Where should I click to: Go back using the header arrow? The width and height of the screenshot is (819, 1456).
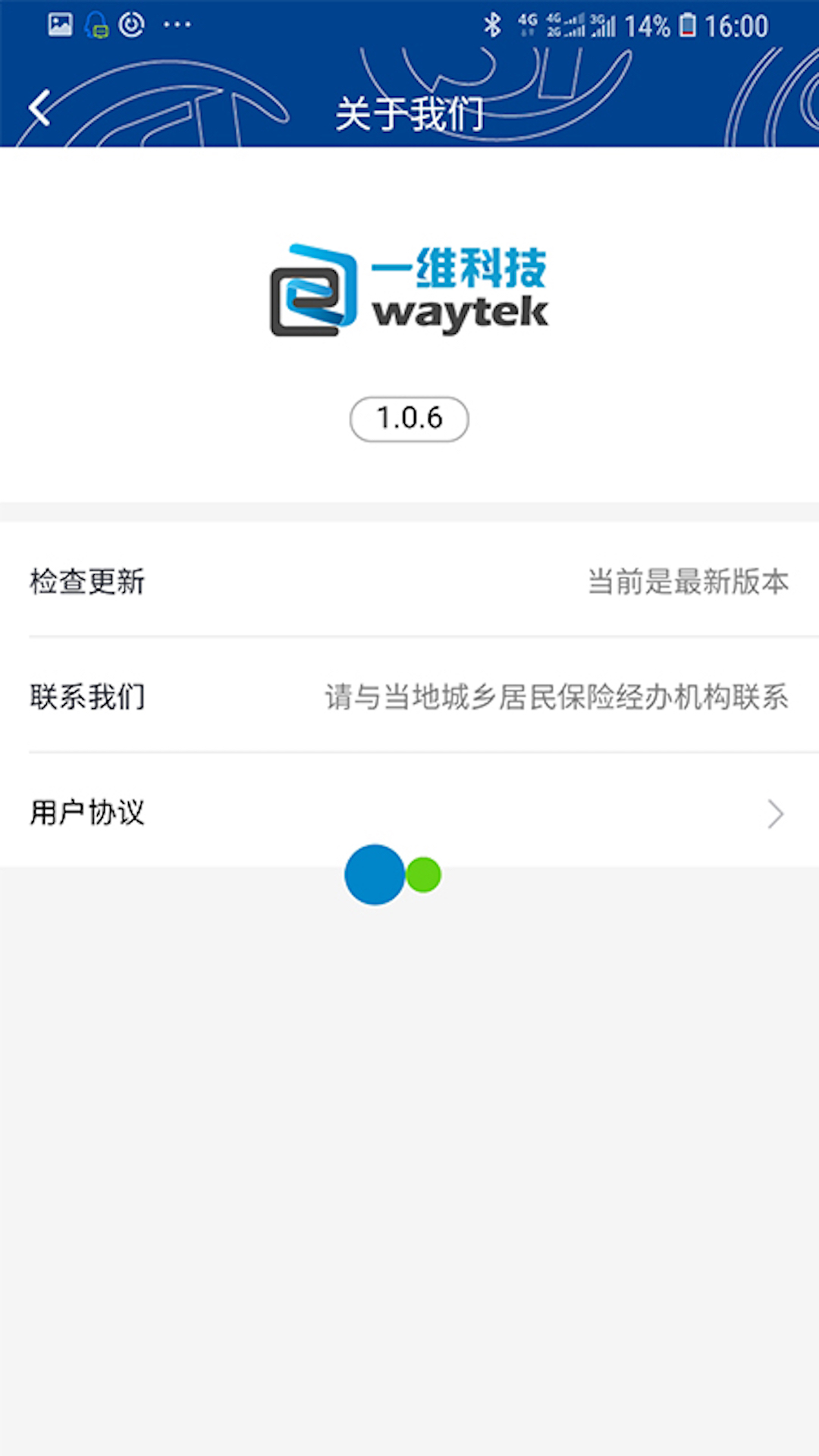point(39,108)
